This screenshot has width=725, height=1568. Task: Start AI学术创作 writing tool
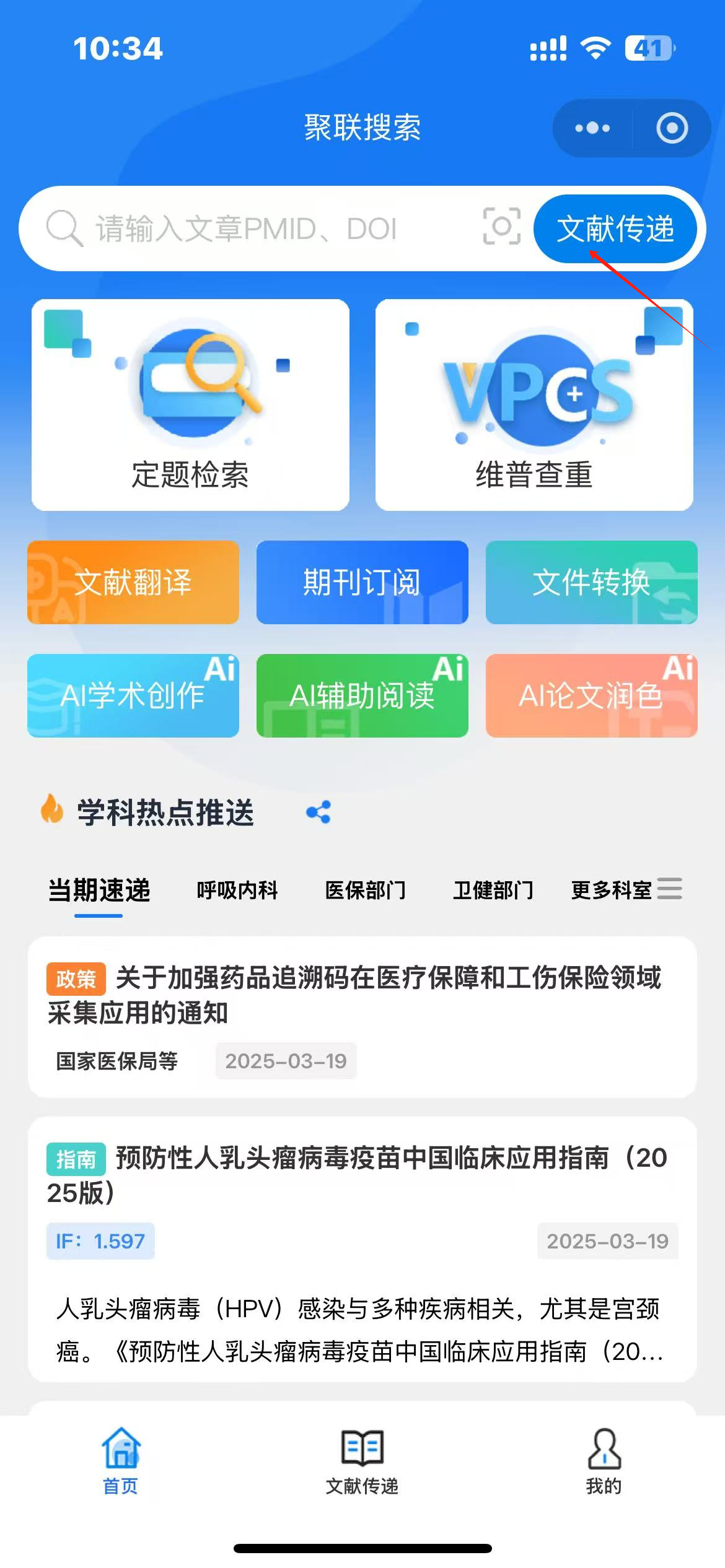133,695
